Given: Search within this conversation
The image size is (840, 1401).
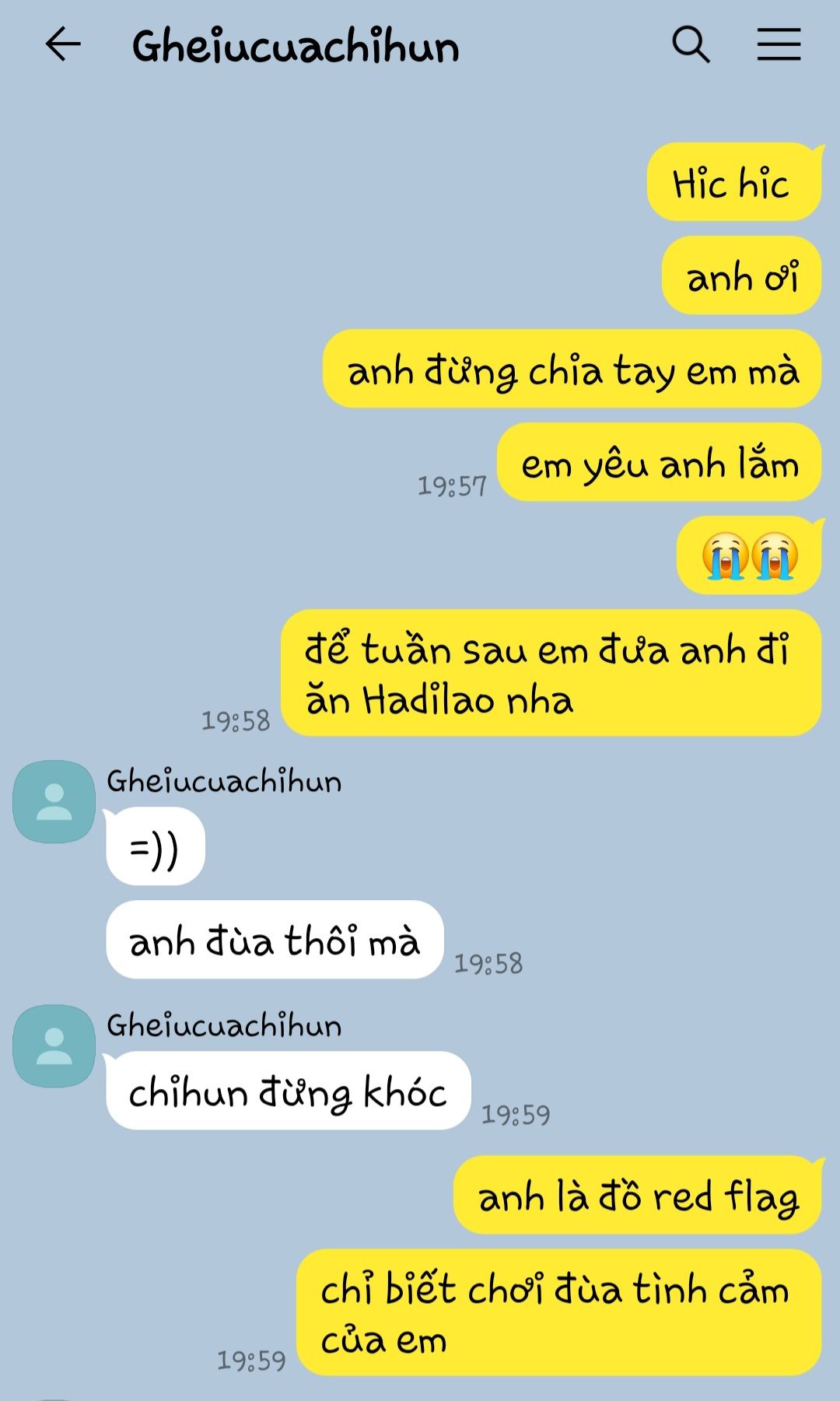Looking at the screenshot, I should click(691, 44).
